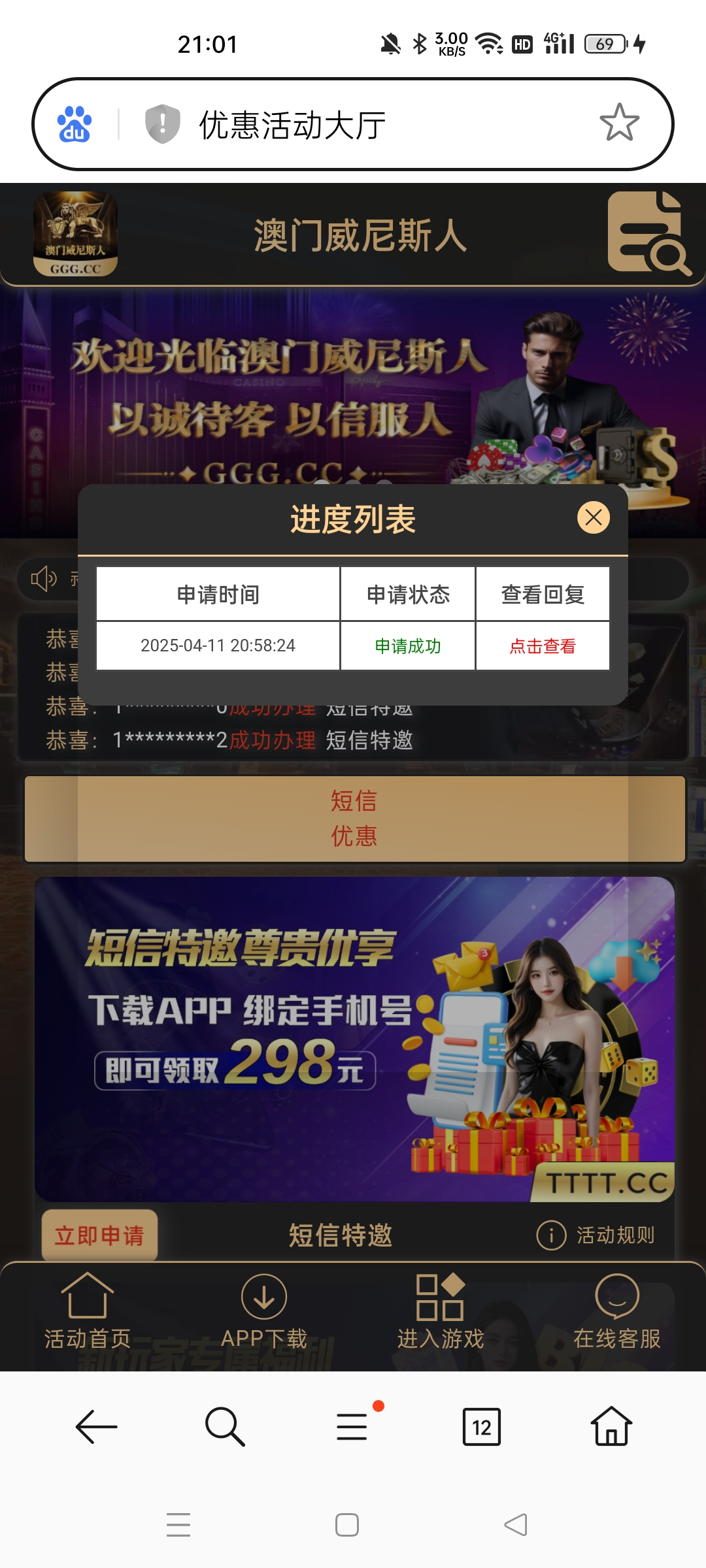Tap 立即申请 to apply now

click(x=99, y=1235)
